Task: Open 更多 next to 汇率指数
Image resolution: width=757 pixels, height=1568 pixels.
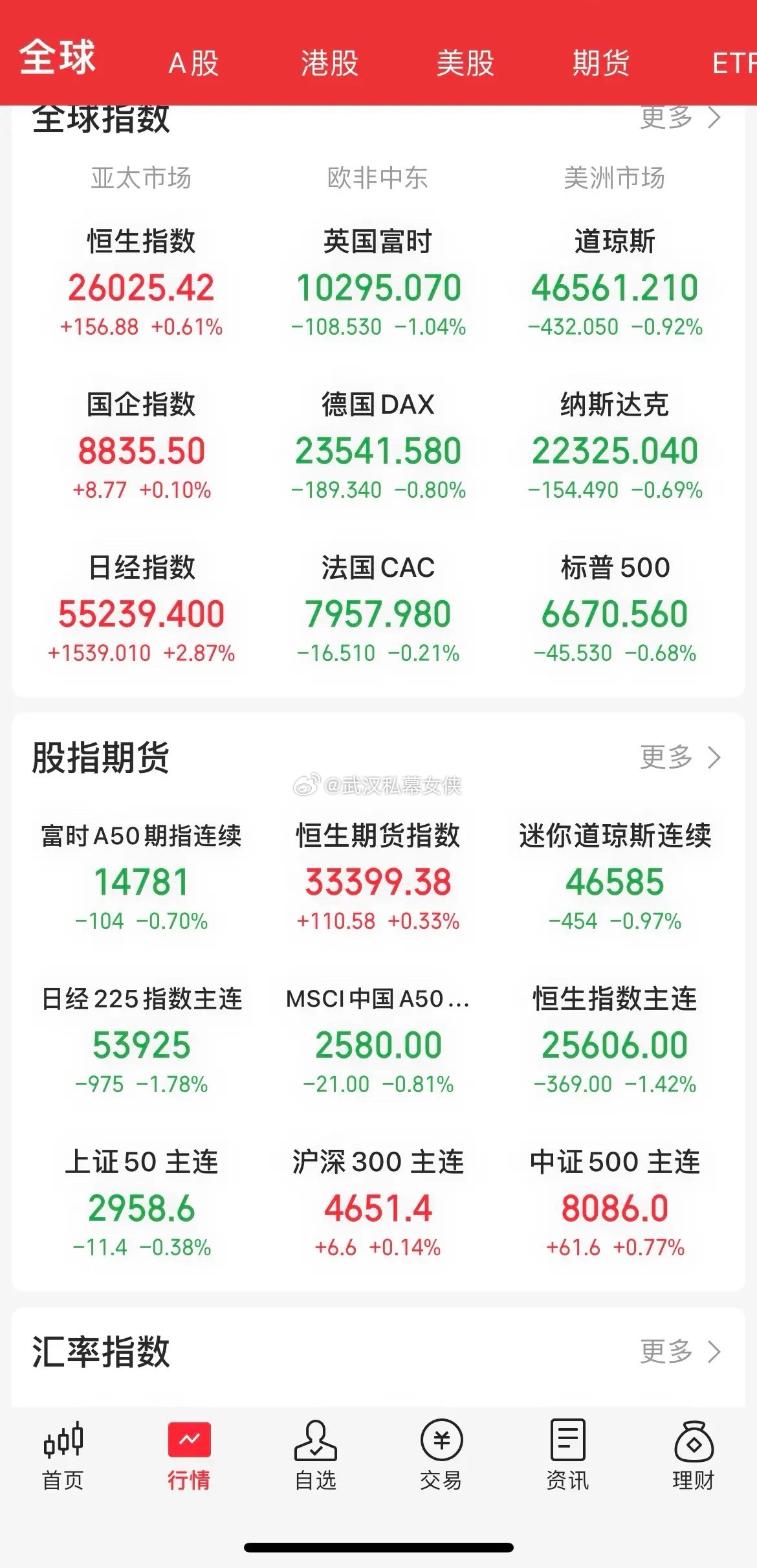Action: click(666, 1350)
